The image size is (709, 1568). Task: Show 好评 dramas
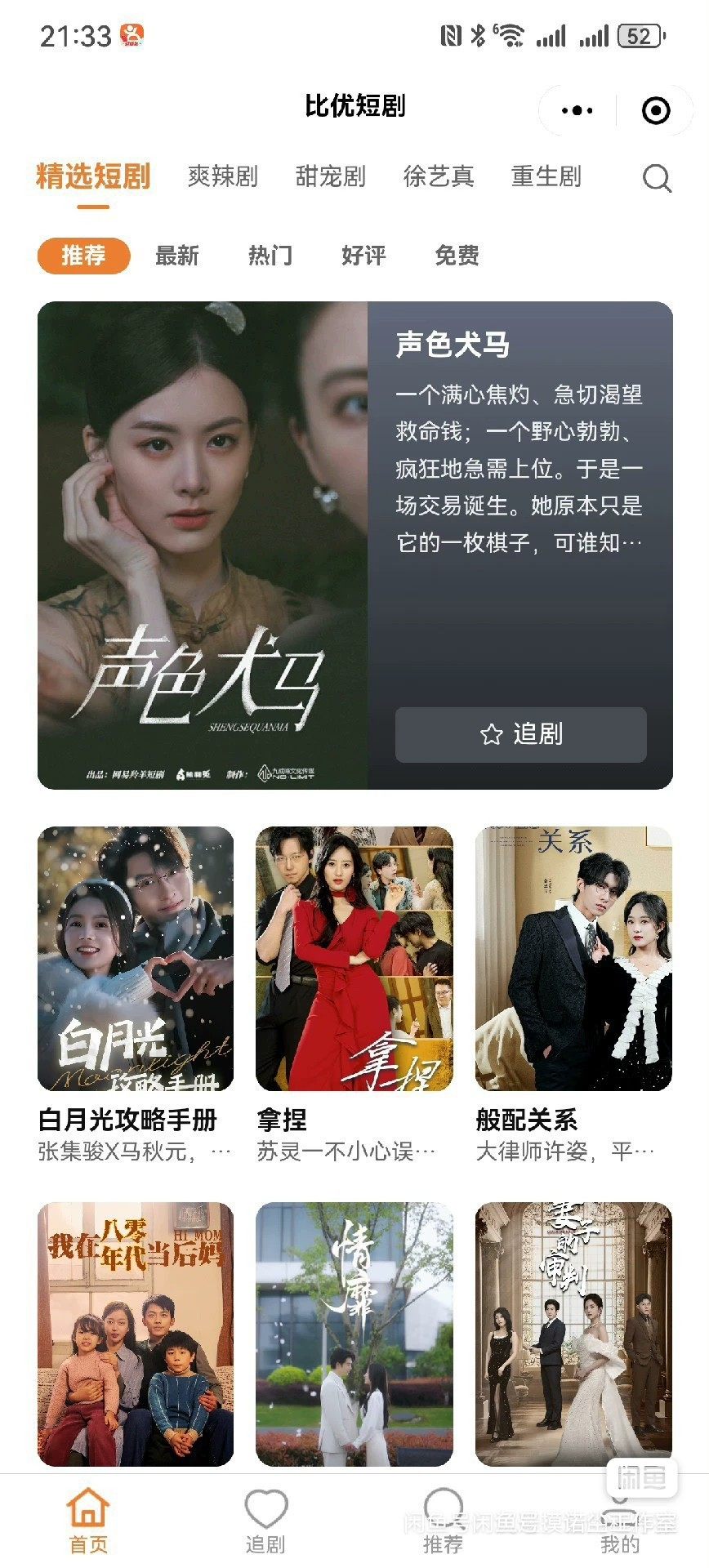click(363, 256)
